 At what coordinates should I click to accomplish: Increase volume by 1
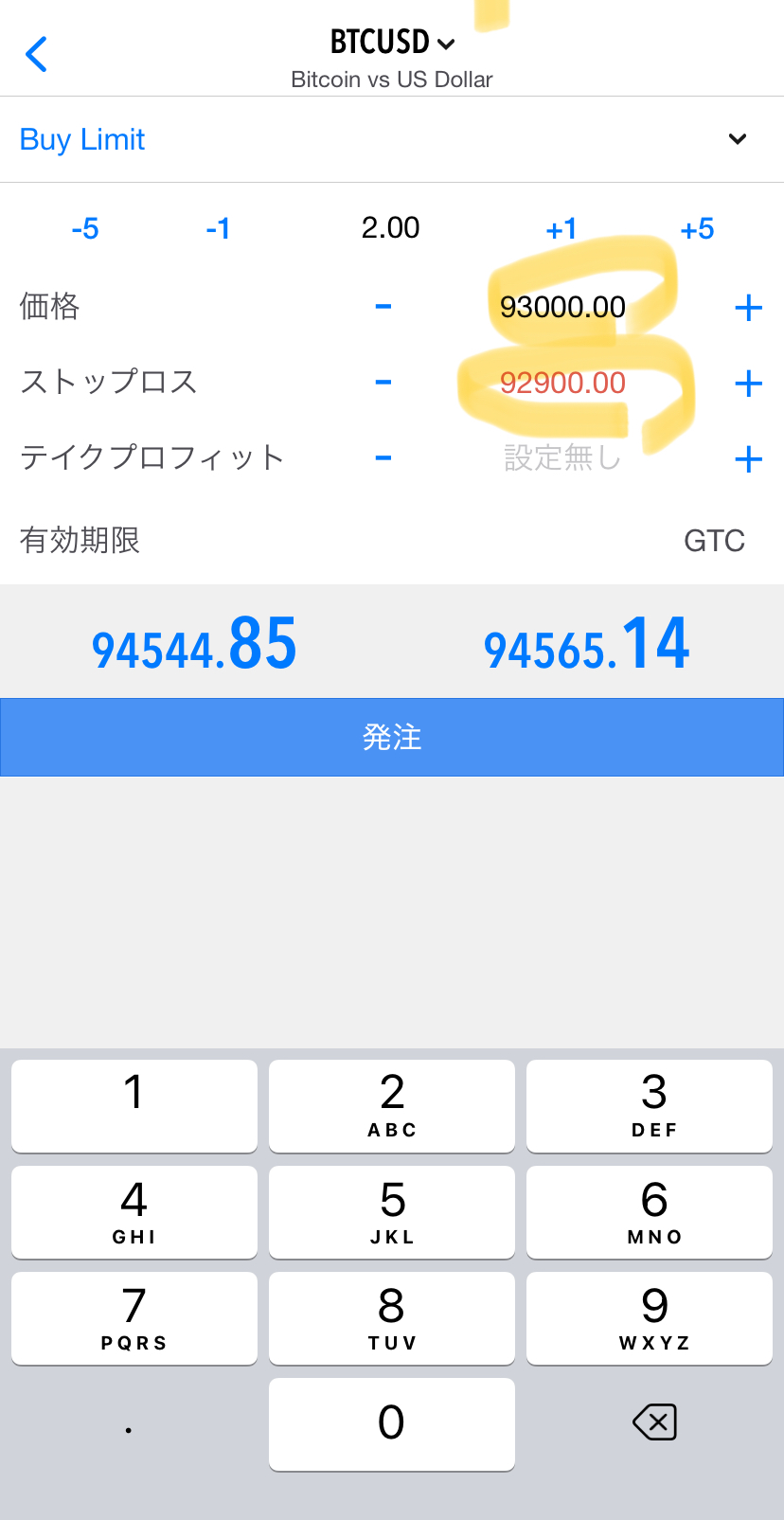[561, 229]
